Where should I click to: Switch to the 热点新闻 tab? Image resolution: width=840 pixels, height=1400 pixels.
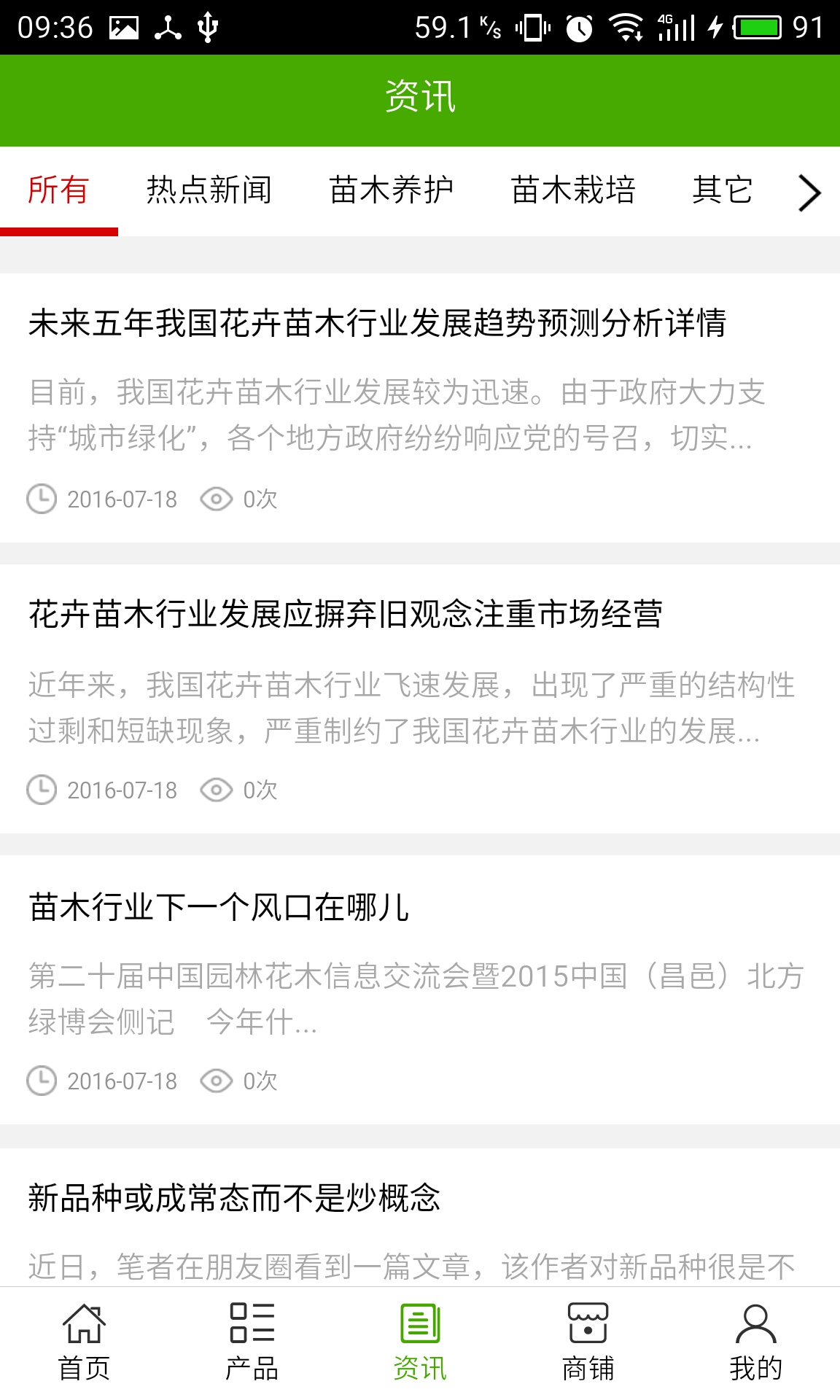coord(209,191)
